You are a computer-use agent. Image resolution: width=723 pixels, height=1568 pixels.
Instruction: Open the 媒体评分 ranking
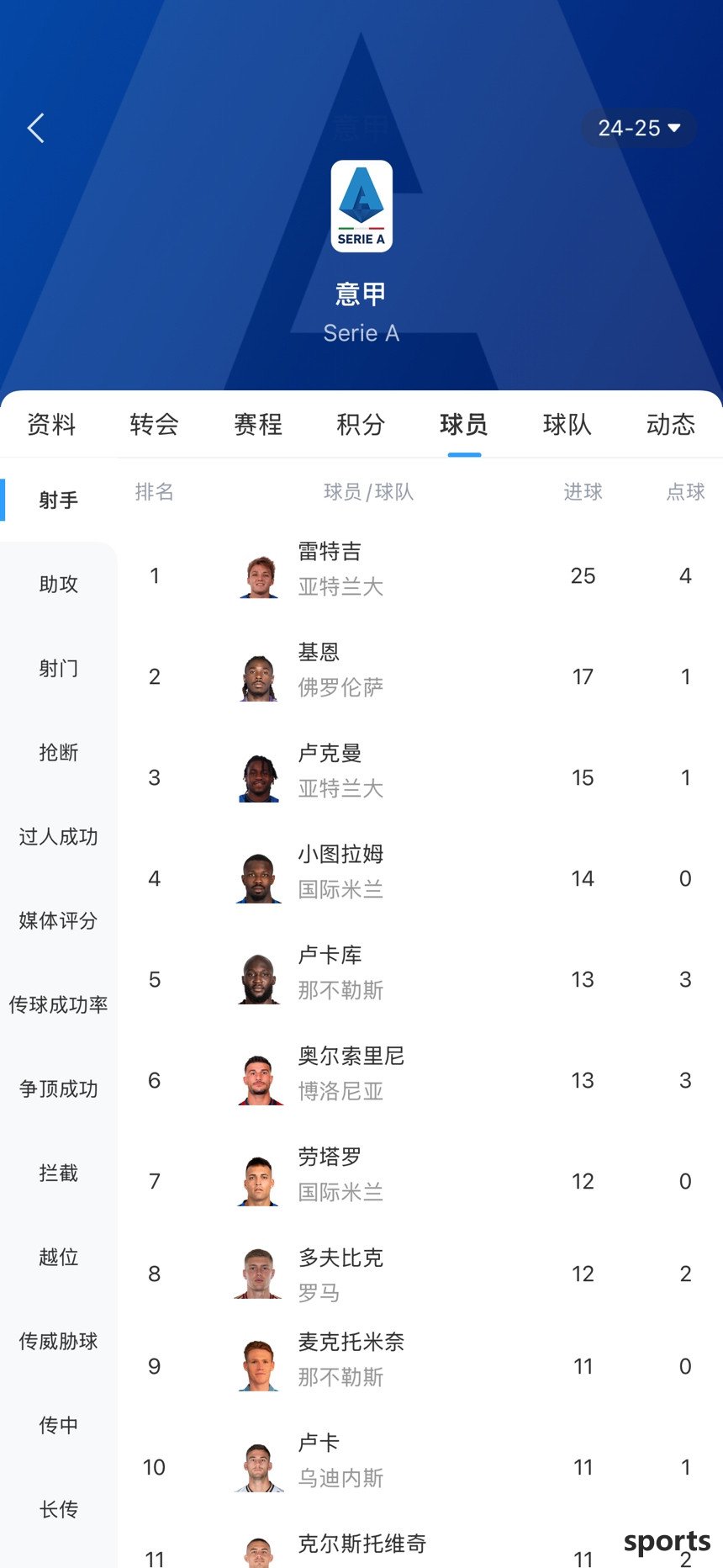click(59, 920)
